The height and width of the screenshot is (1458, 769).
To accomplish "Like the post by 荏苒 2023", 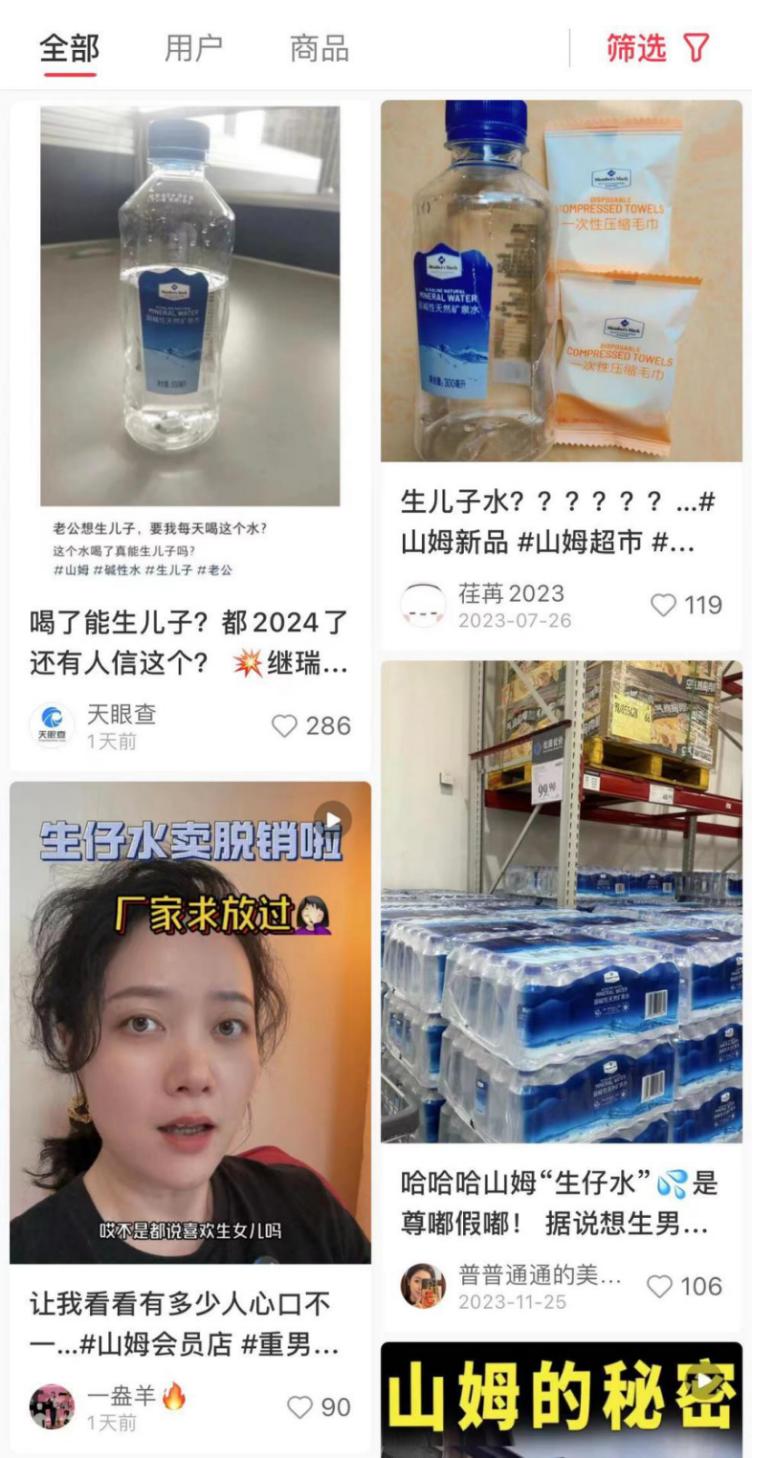I will (x=686, y=605).
